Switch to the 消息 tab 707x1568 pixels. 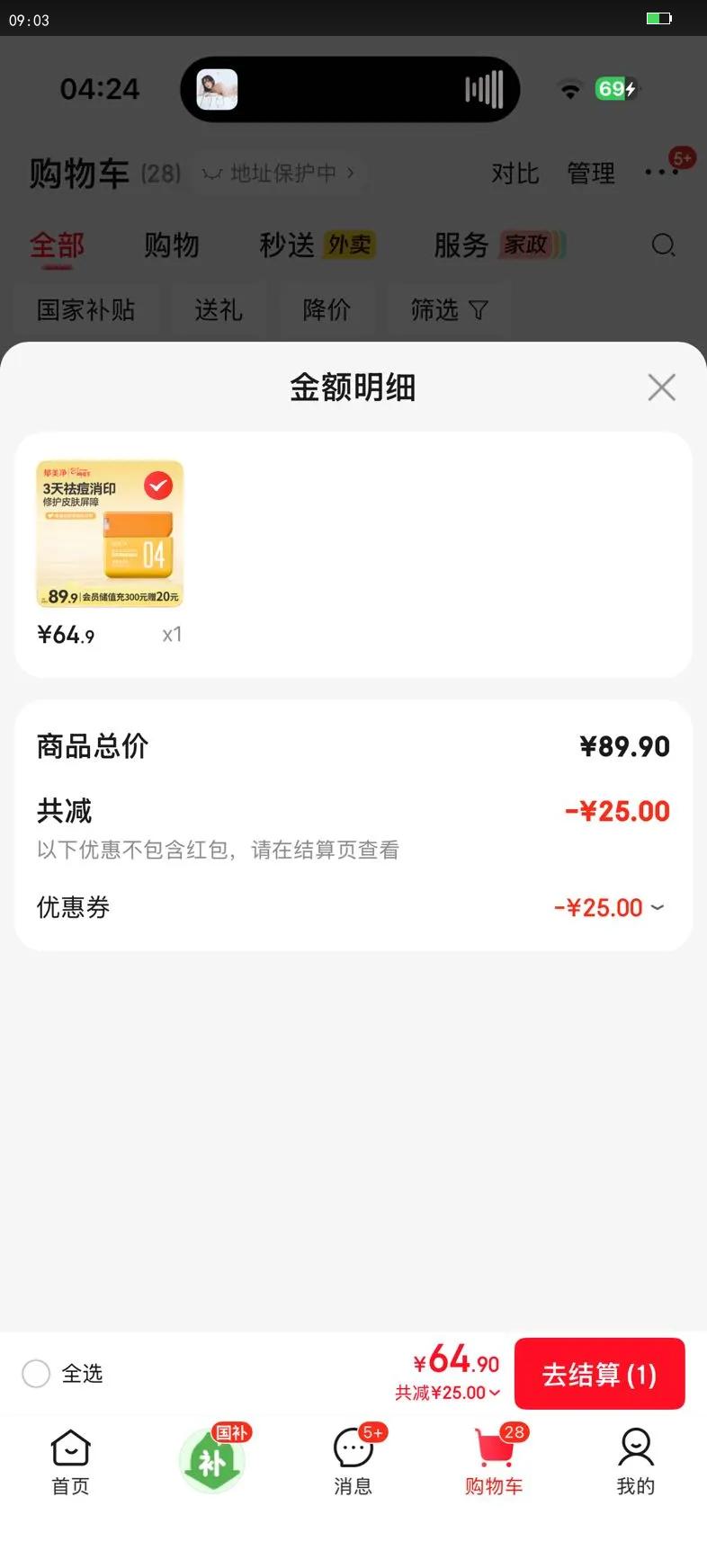pyautogui.click(x=353, y=1461)
